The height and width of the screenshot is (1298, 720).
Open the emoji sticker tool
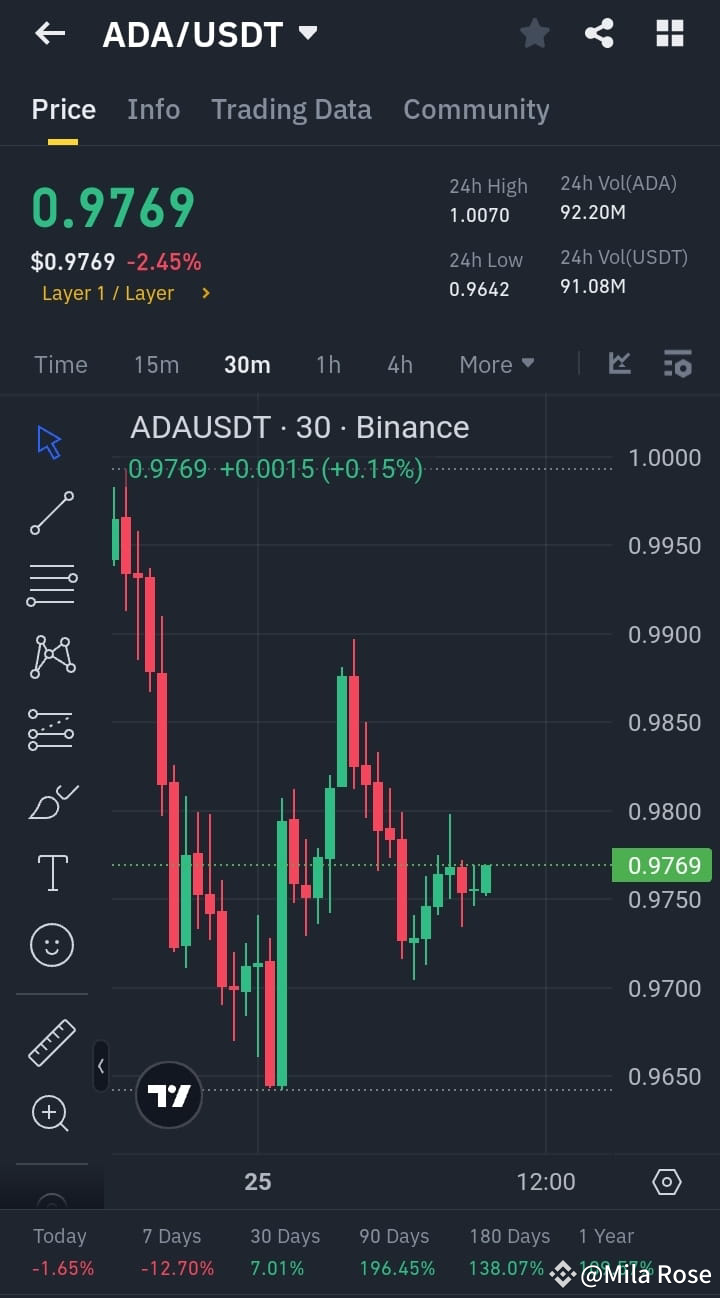(51, 944)
